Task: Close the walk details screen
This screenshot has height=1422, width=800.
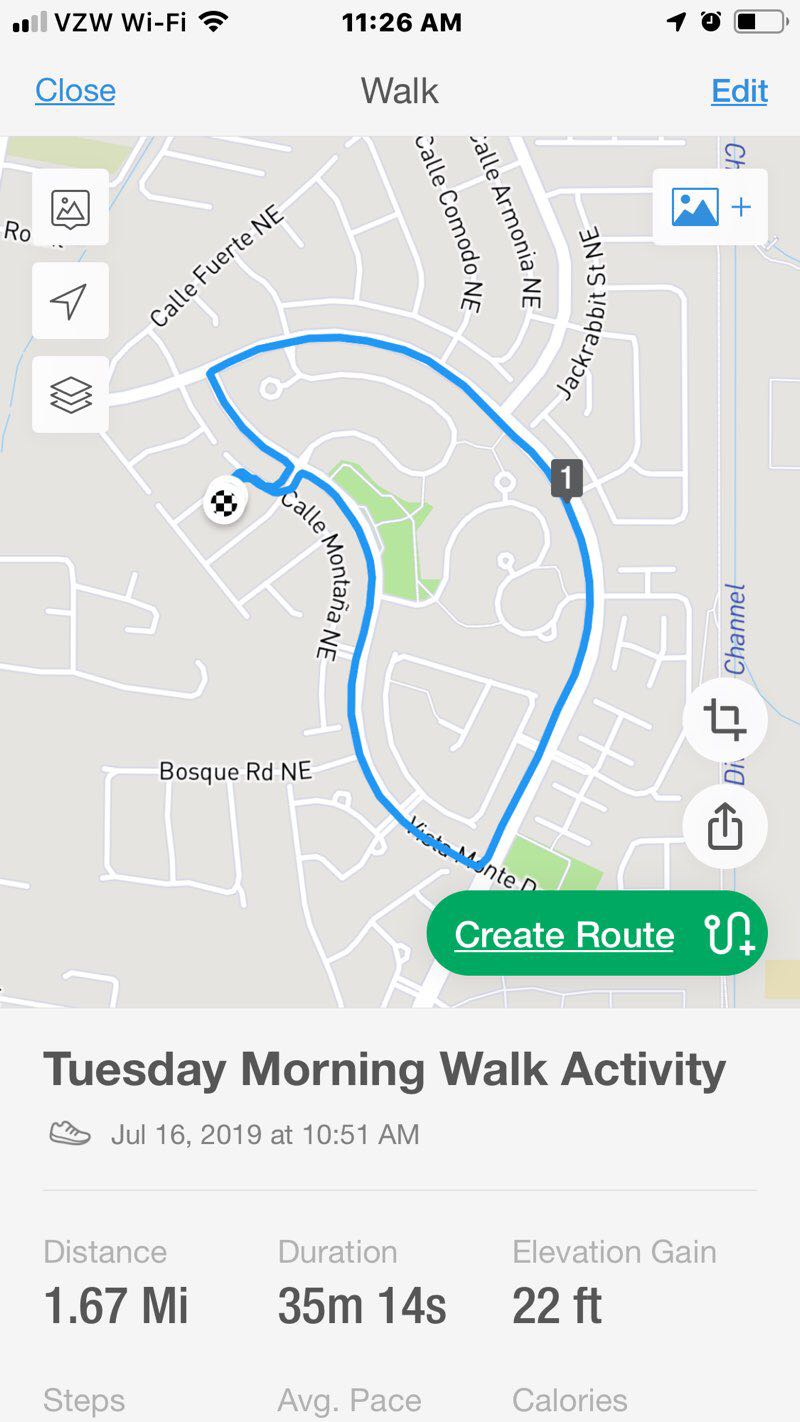Action: (x=75, y=91)
